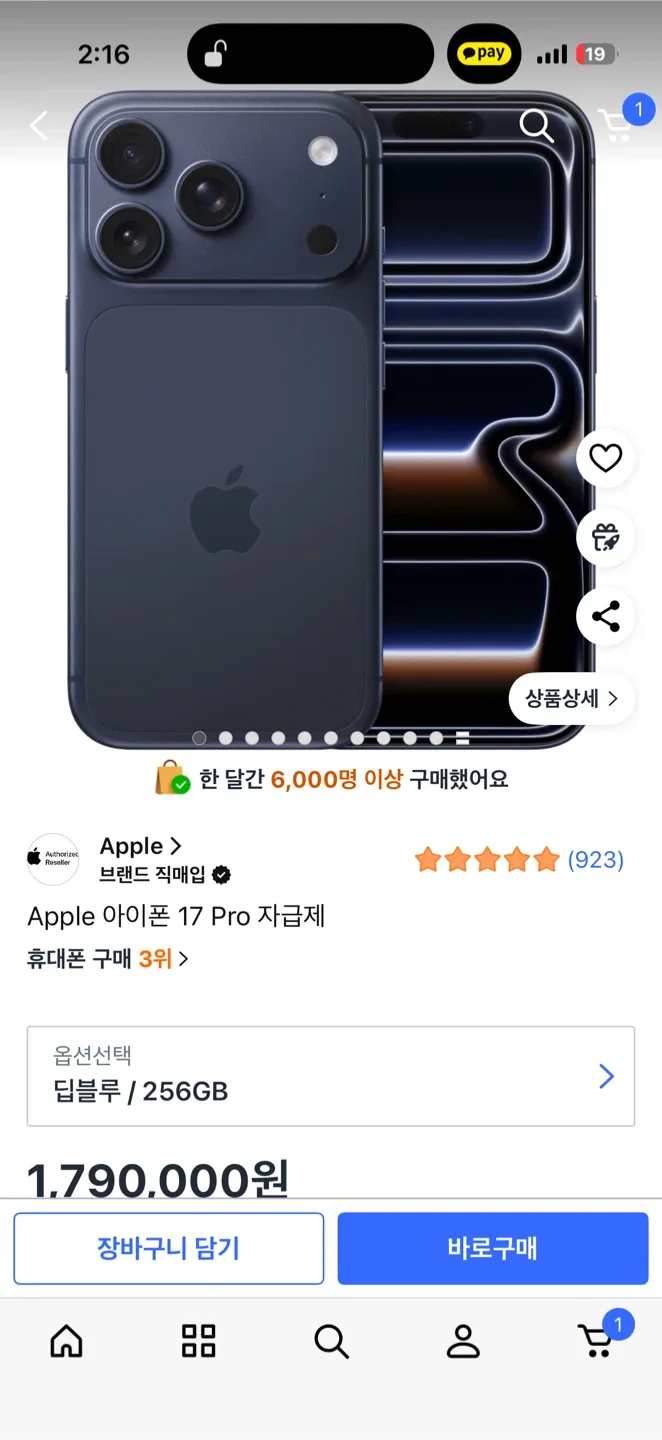This screenshot has height=1440, width=662.
Task: Go to the home tab
Action: [x=66, y=1341]
